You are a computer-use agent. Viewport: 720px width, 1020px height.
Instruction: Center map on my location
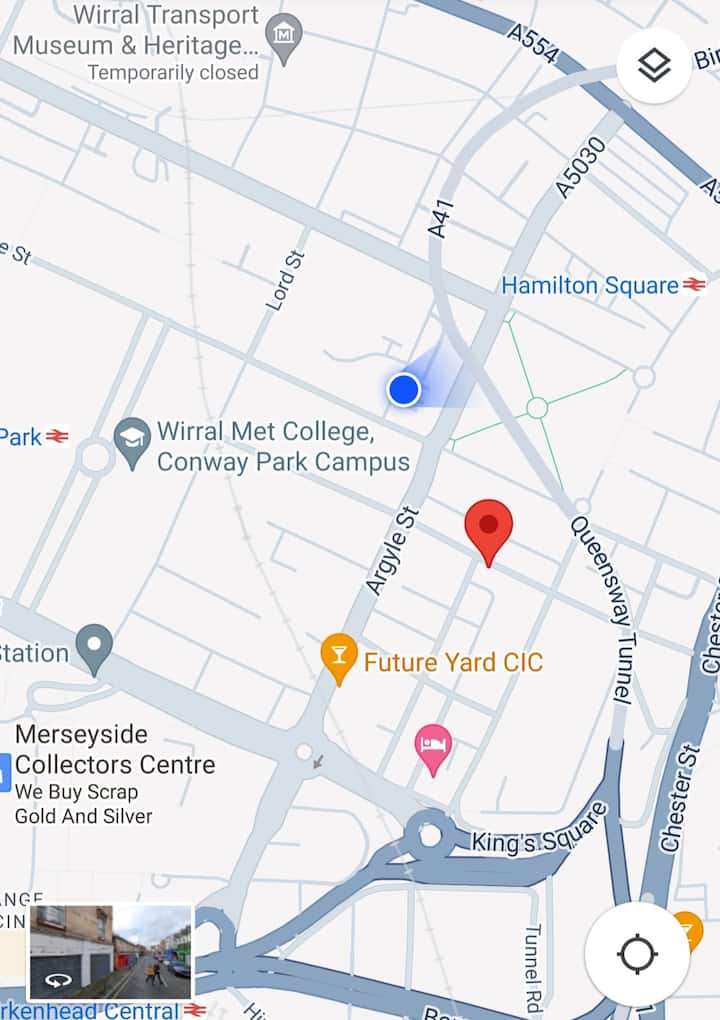coord(637,953)
